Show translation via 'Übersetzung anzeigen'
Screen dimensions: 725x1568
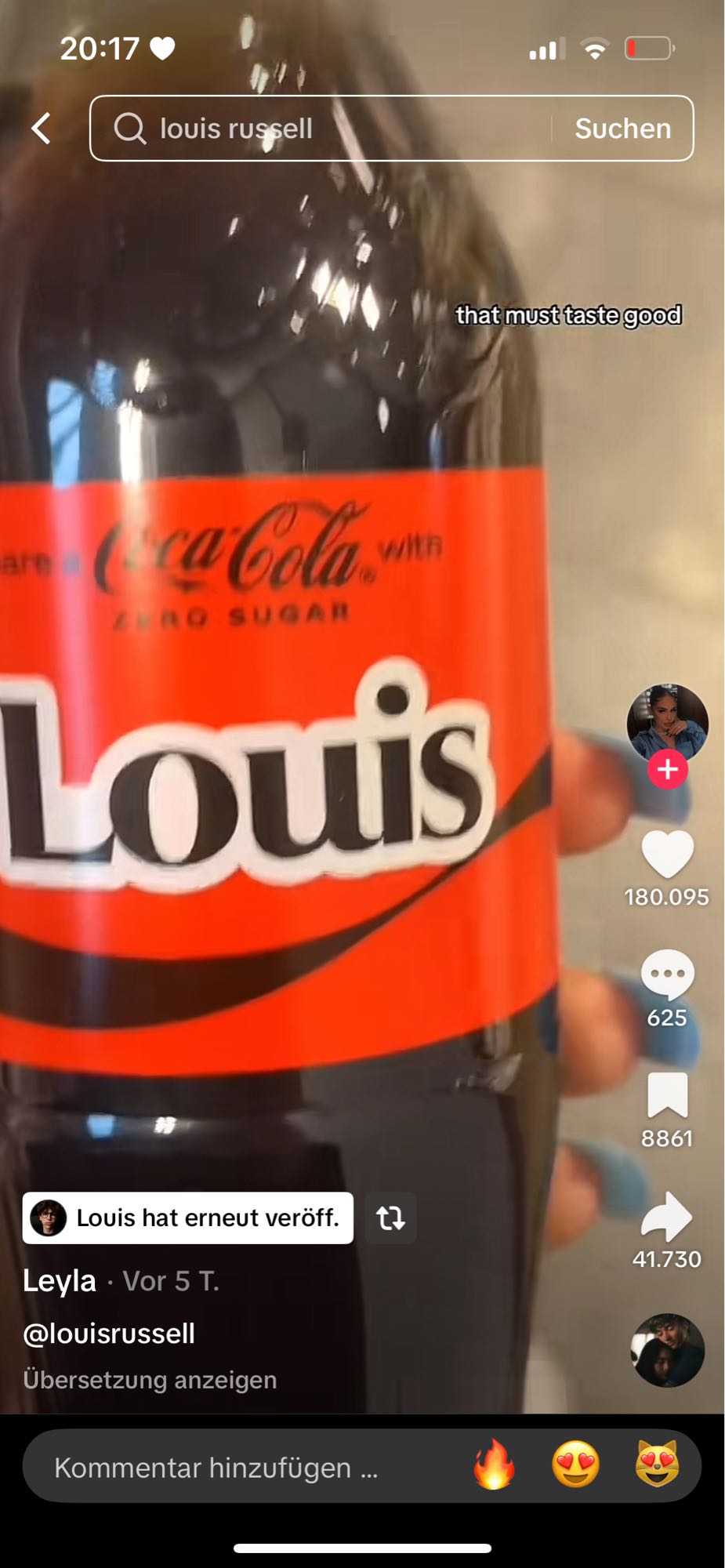(x=150, y=1380)
